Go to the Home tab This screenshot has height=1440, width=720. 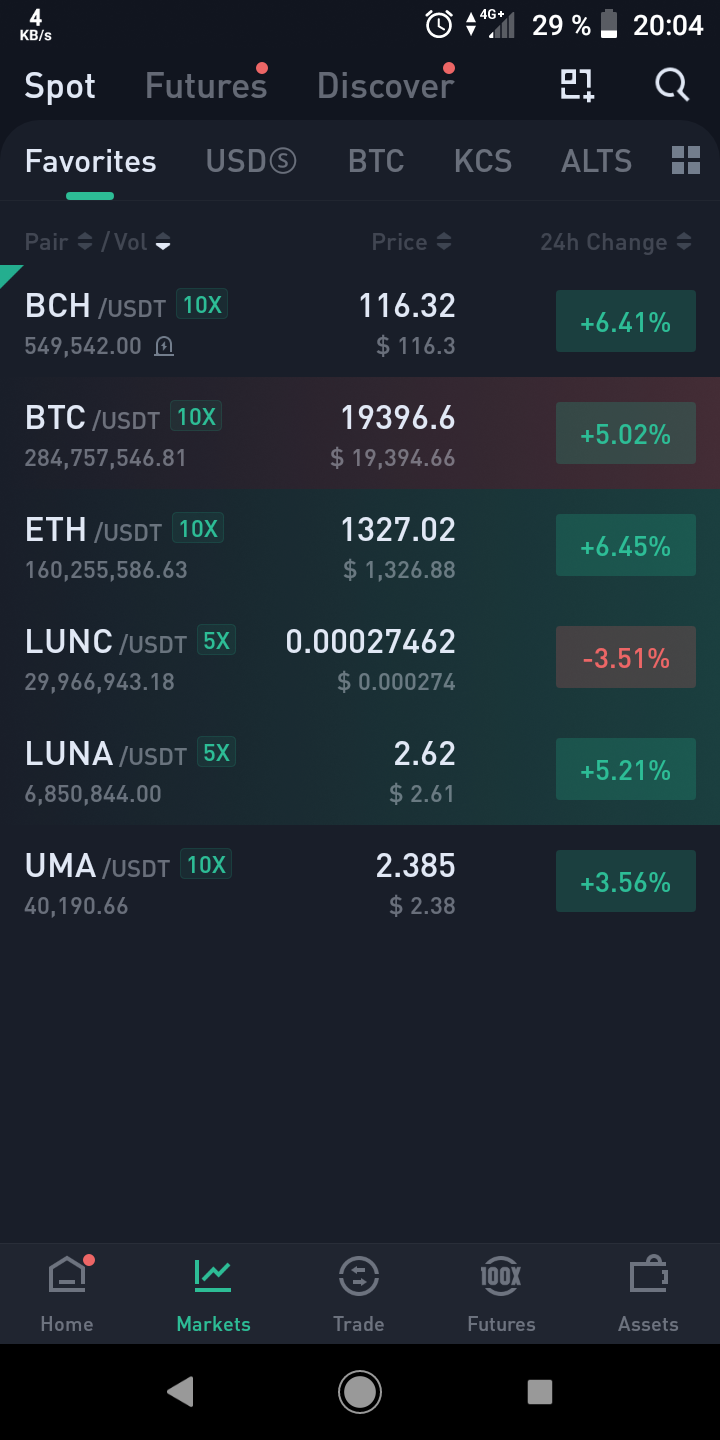coord(67,1294)
